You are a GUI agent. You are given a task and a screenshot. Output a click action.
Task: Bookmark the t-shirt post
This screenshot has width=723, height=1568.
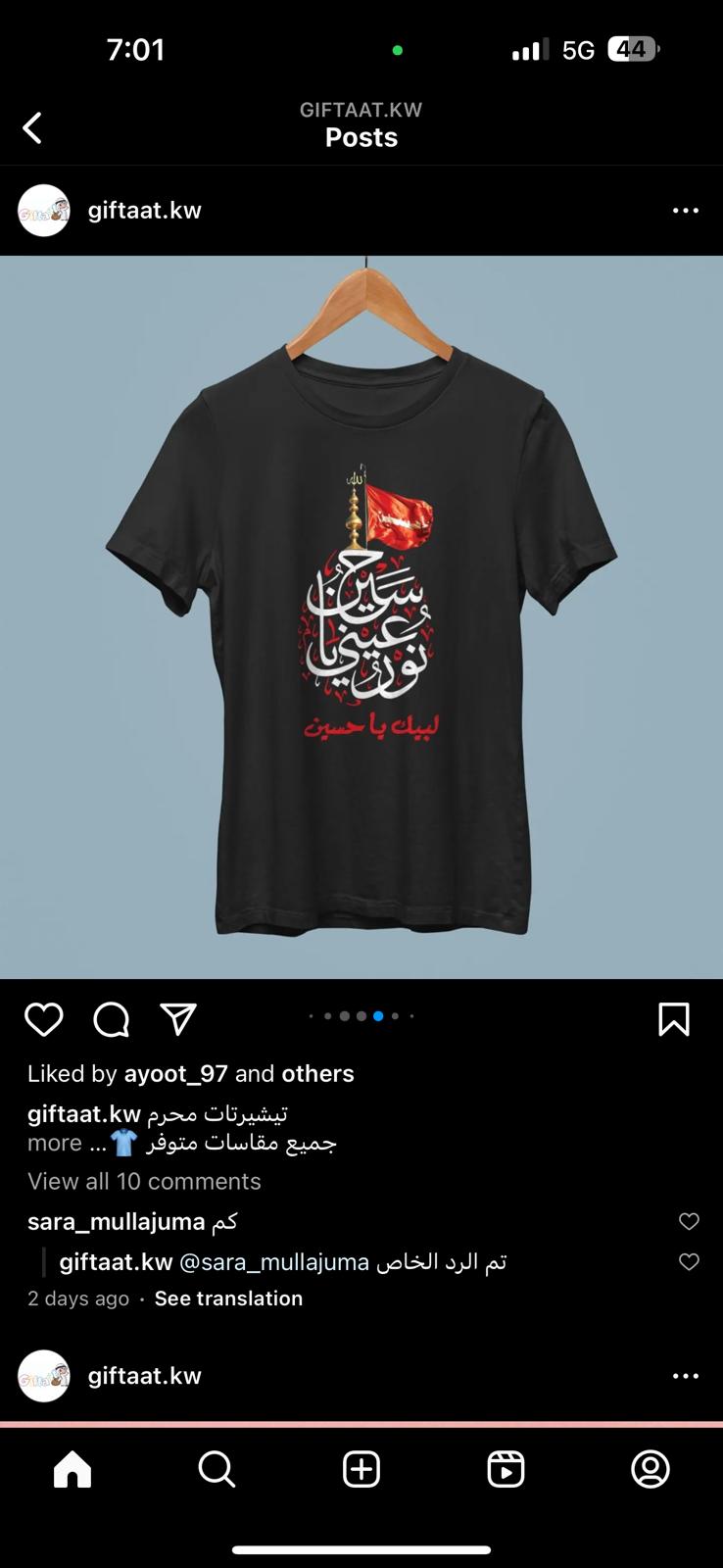point(674,1019)
